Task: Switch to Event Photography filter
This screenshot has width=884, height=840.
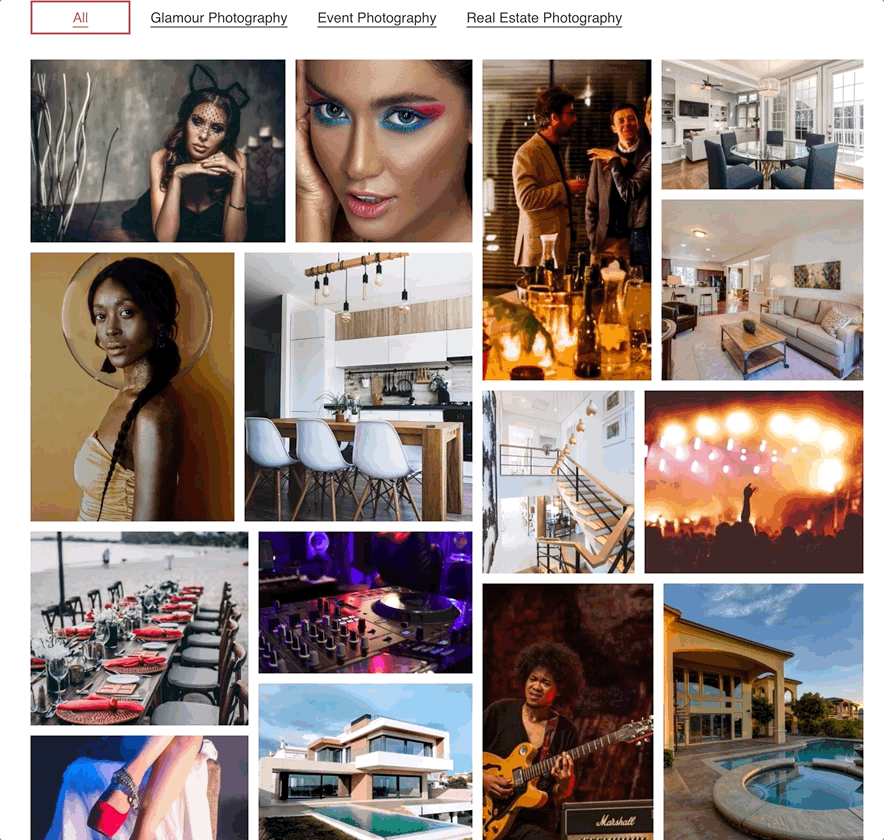Action: click(376, 18)
